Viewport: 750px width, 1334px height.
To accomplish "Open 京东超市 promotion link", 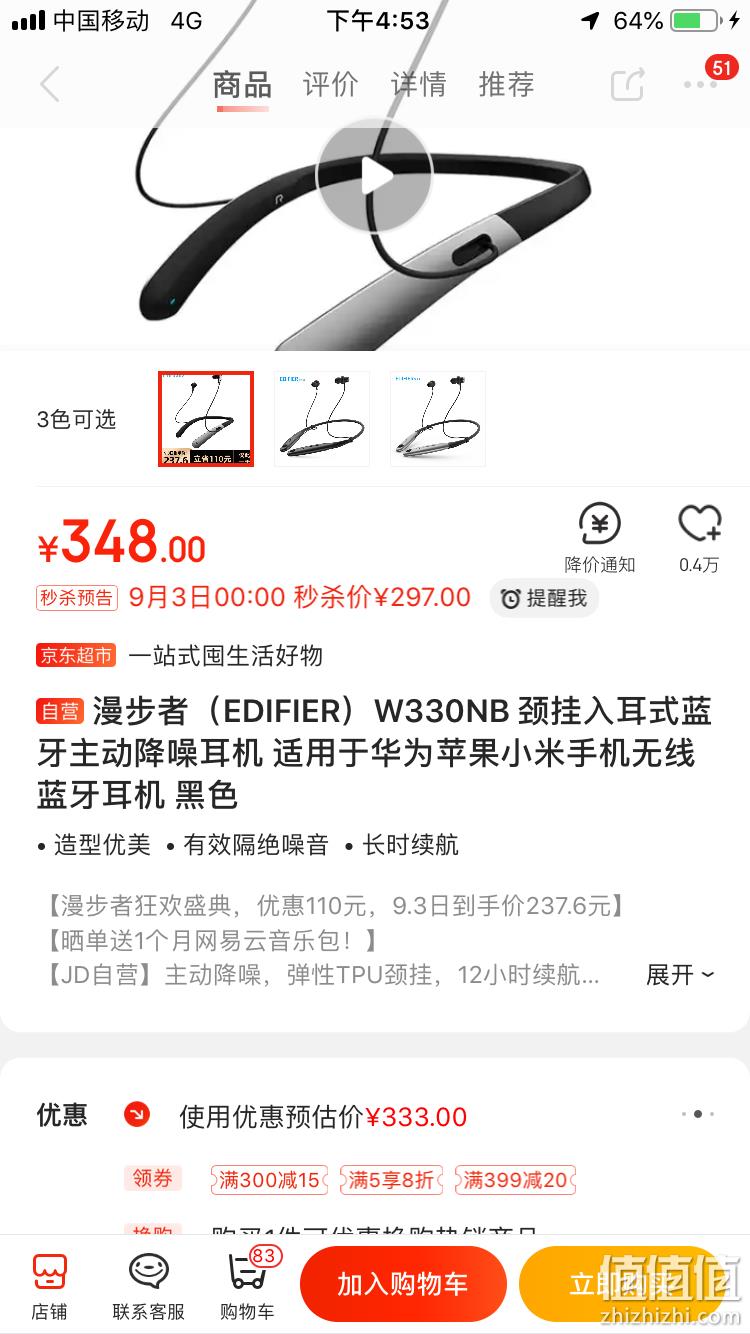I will 77,656.
